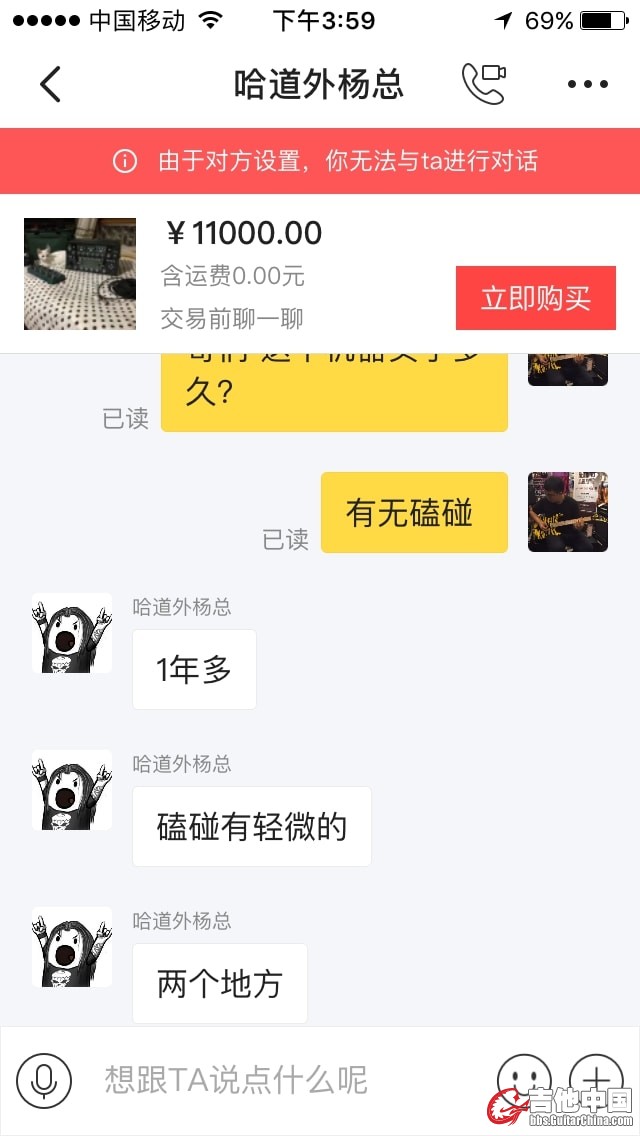Go back from the chat screen
640x1136 pixels.
pyautogui.click(x=50, y=84)
